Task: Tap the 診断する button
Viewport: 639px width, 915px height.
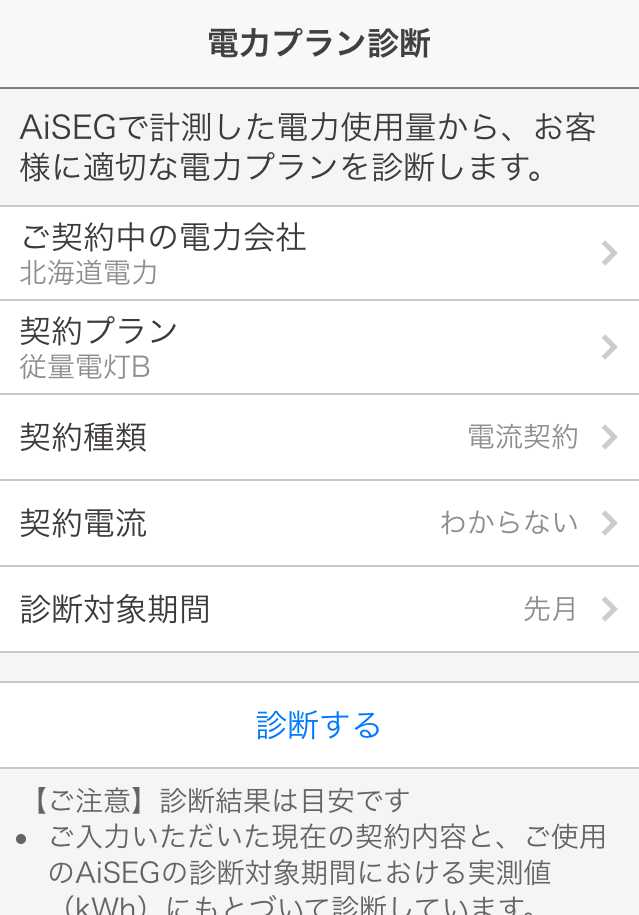Action: (319, 725)
